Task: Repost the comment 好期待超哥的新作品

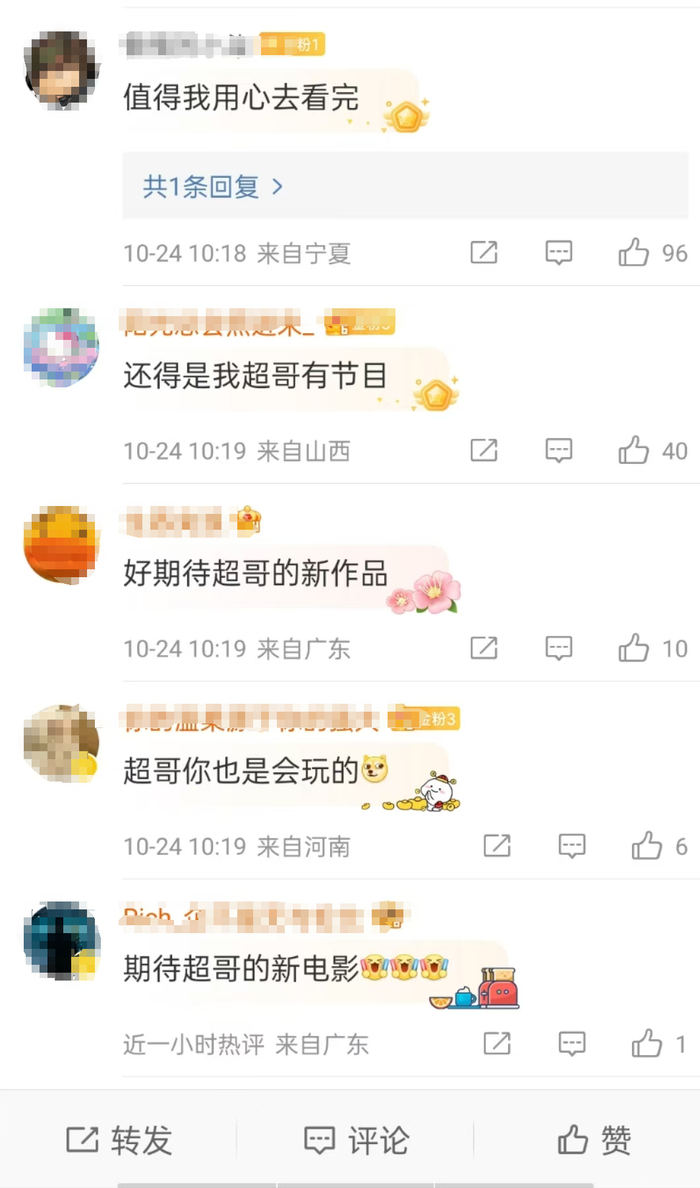Action: [484, 648]
